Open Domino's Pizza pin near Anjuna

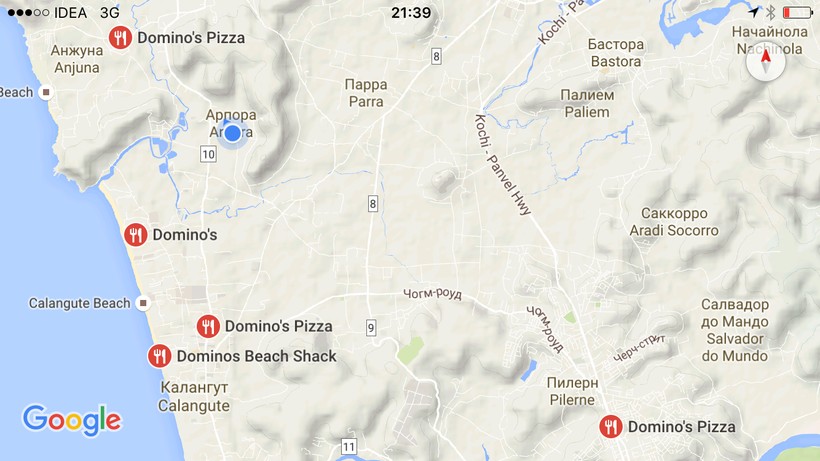[122, 38]
